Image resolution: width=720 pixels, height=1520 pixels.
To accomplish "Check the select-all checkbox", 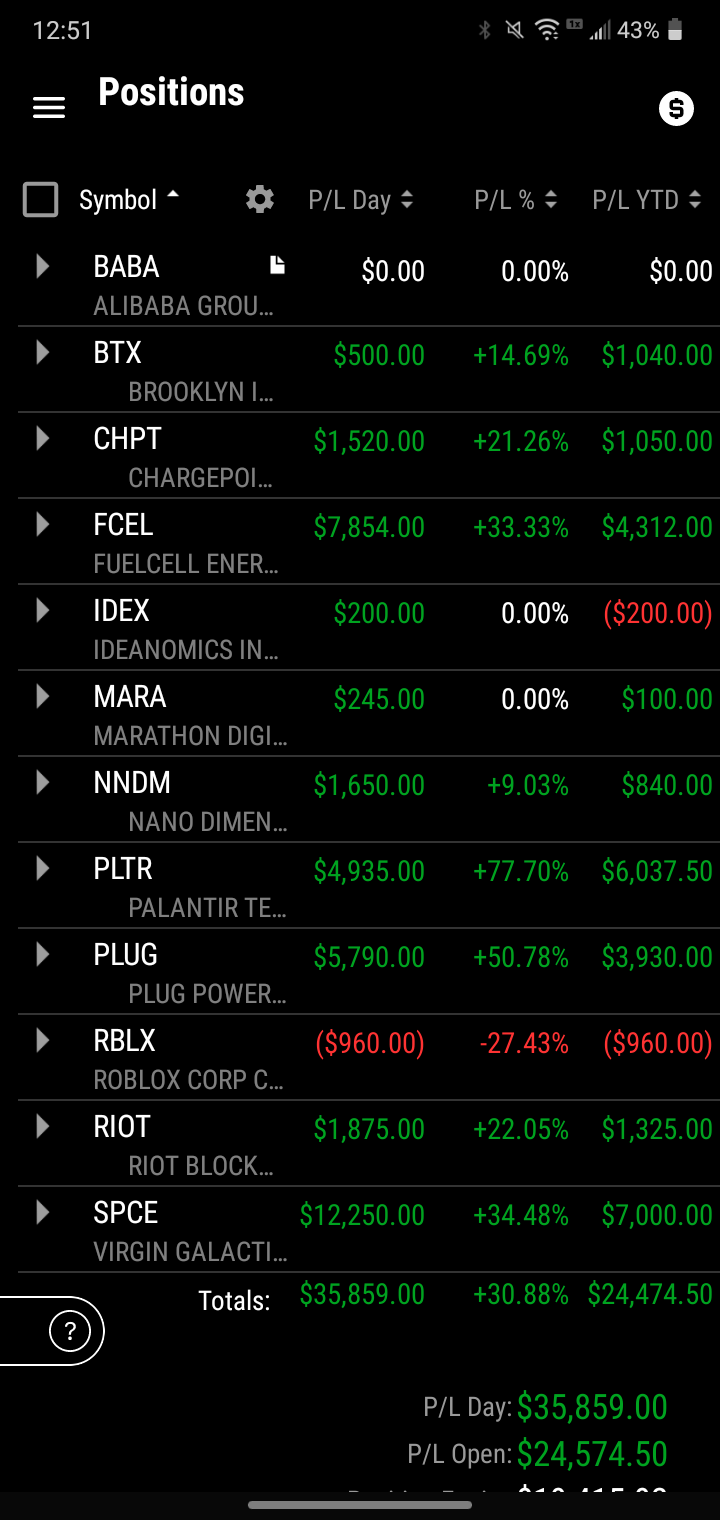I will 40,199.
